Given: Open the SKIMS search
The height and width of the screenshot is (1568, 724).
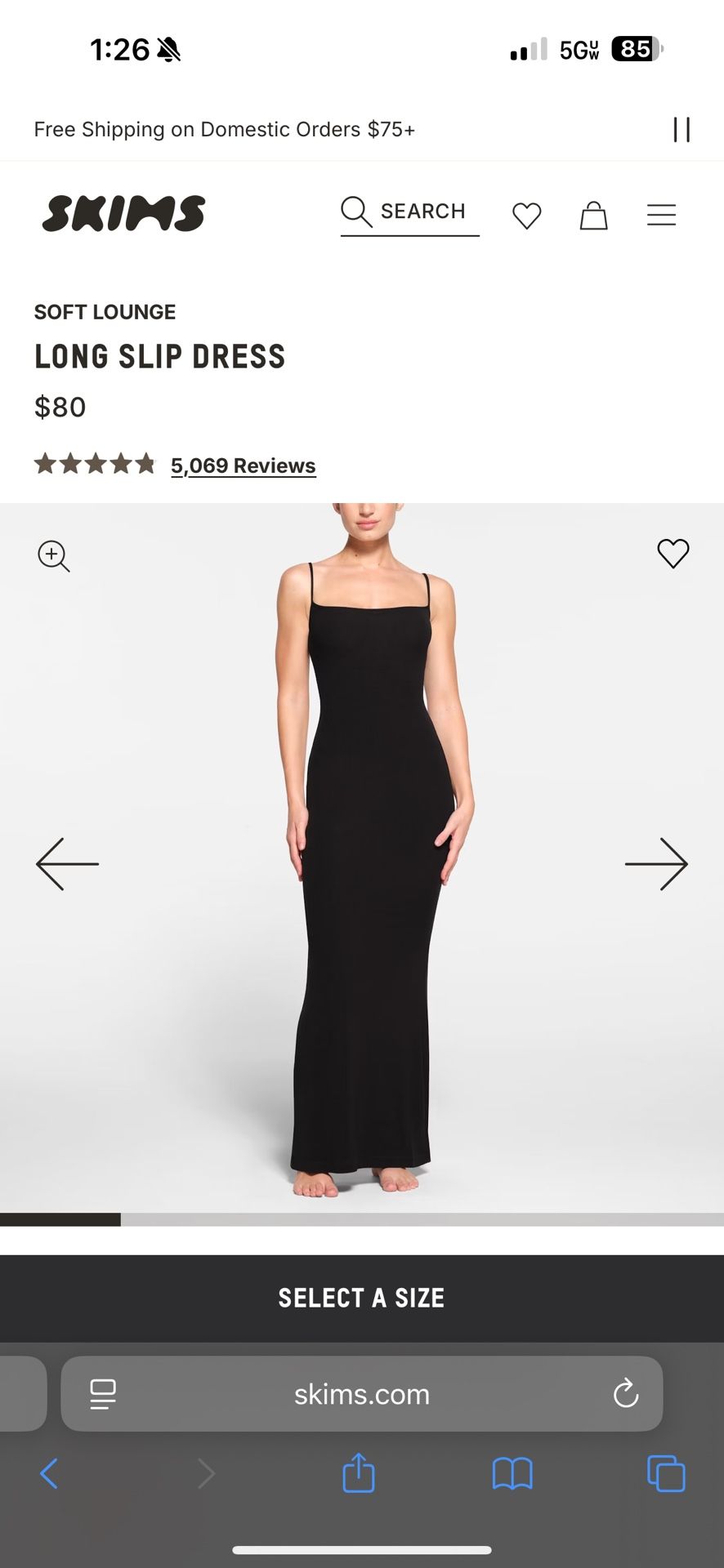Looking at the screenshot, I should 408,212.
